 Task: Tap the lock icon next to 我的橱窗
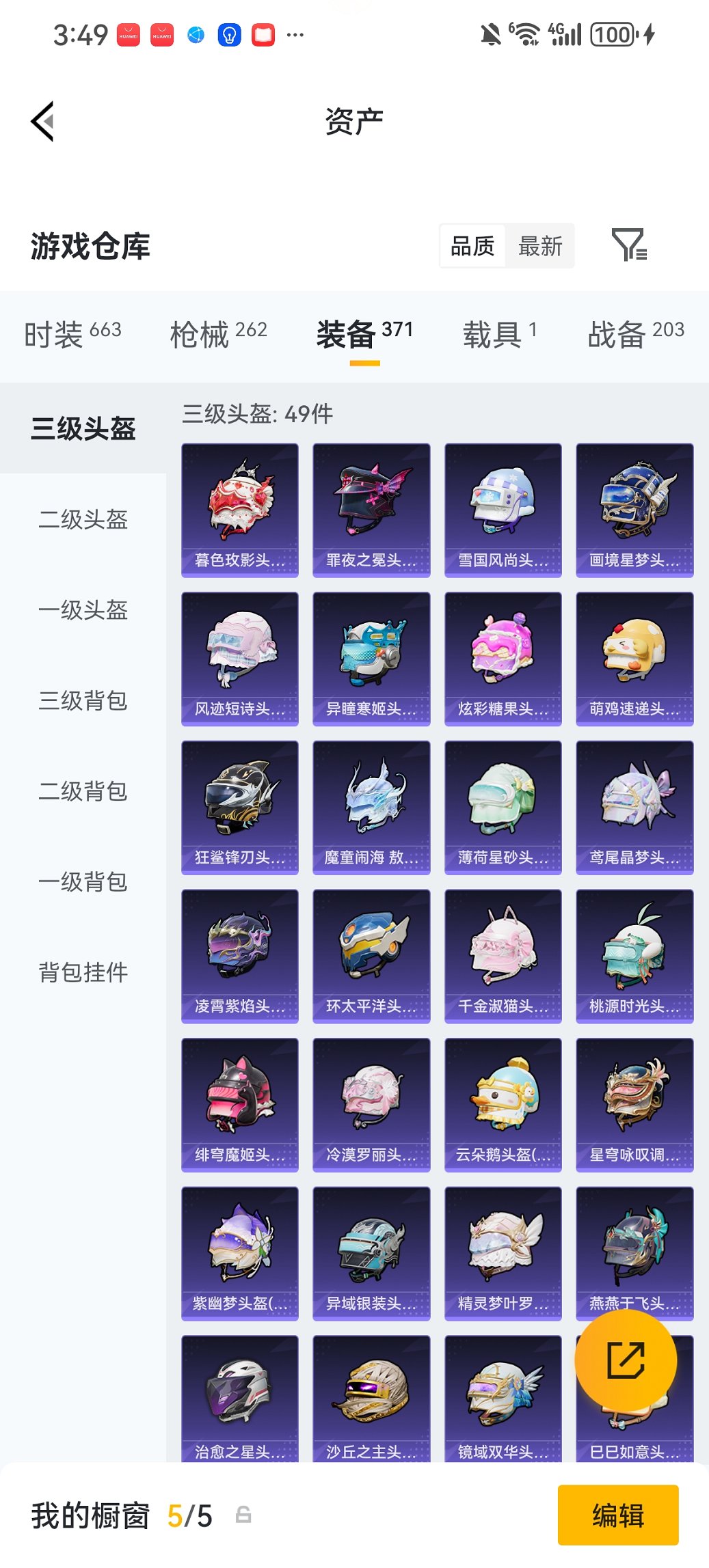pos(243,1516)
